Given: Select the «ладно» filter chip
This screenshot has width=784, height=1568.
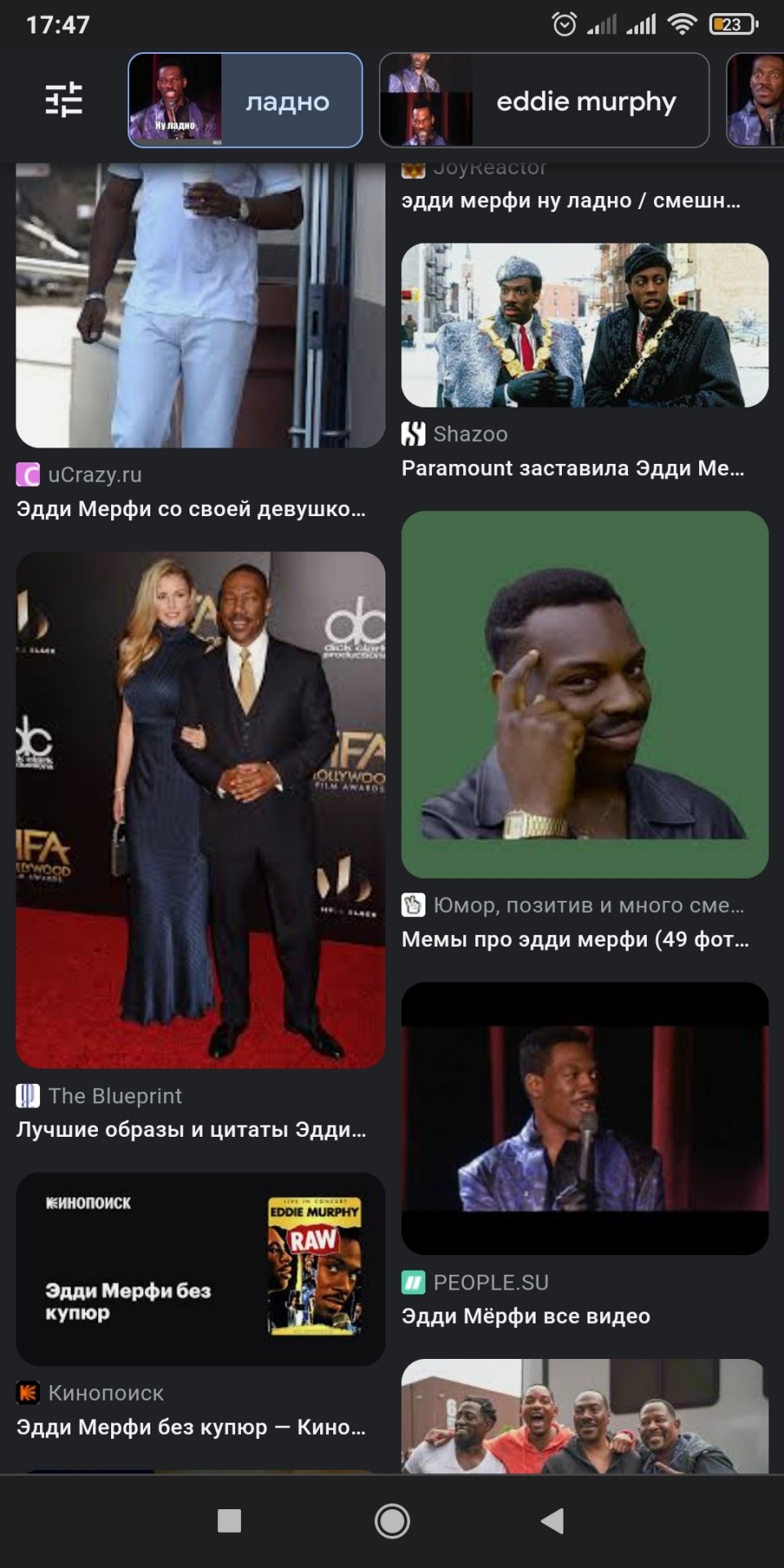Looking at the screenshot, I should coord(245,100).
